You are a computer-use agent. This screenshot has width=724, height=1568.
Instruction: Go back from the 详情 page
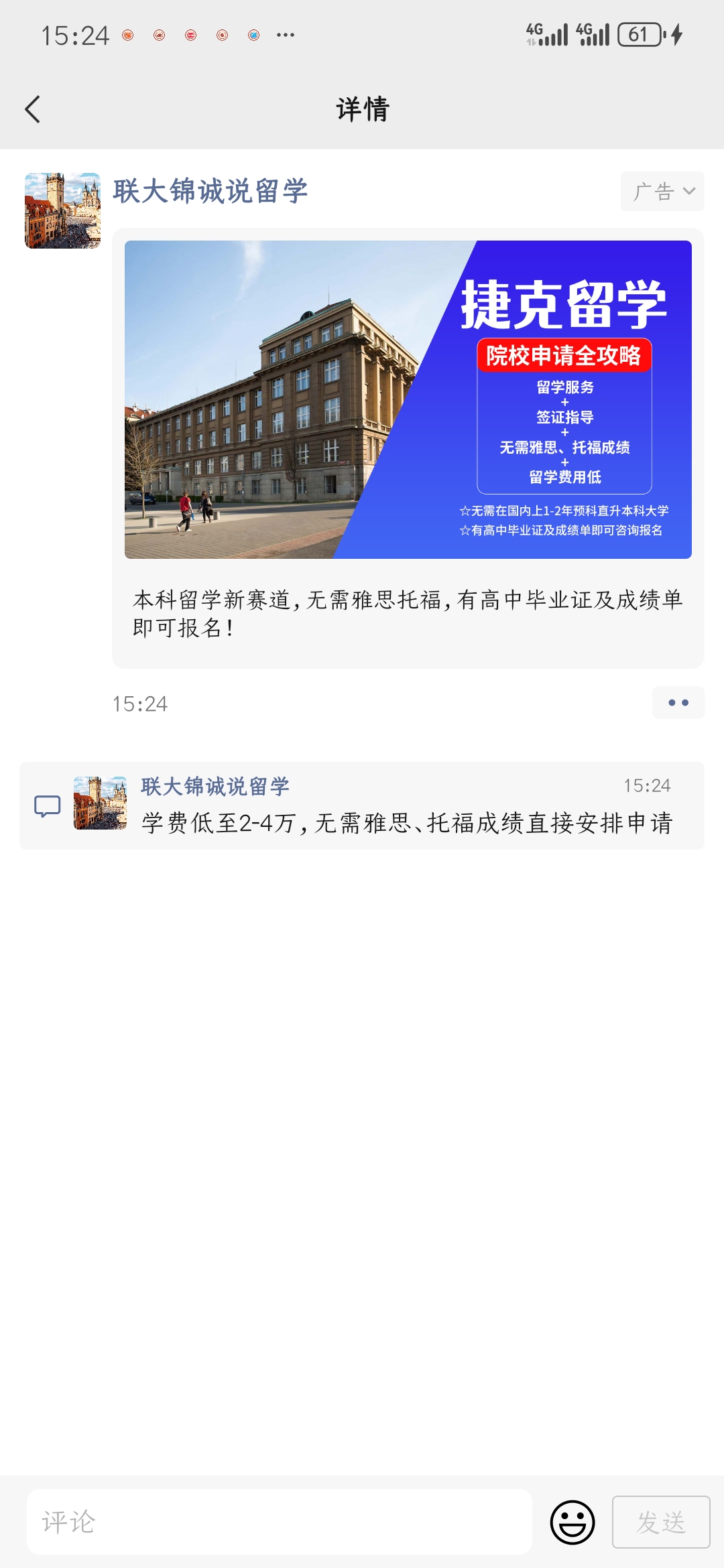pyautogui.click(x=32, y=109)
